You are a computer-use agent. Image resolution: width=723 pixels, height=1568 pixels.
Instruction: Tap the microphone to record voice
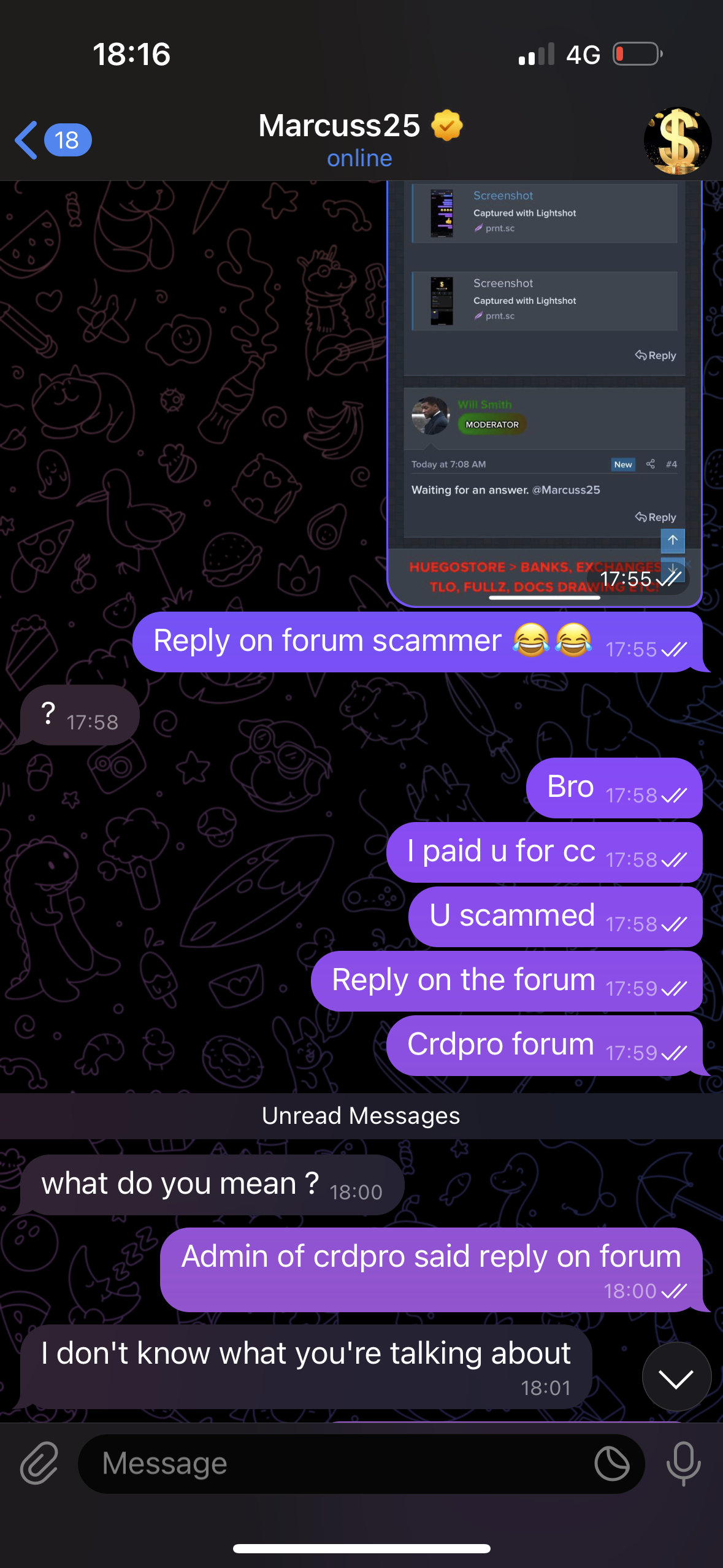683,1463
